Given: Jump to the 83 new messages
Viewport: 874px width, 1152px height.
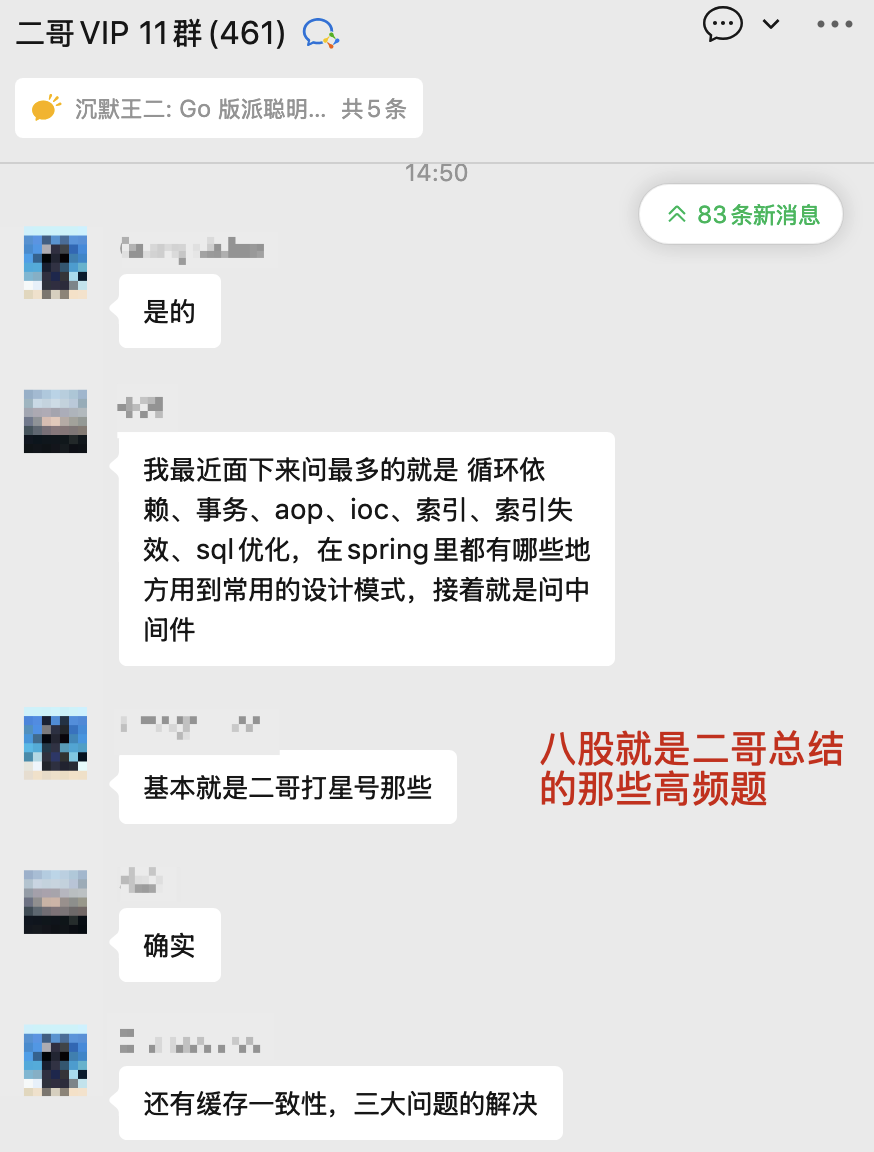Looking at the screenshot, I should [741, 214].
